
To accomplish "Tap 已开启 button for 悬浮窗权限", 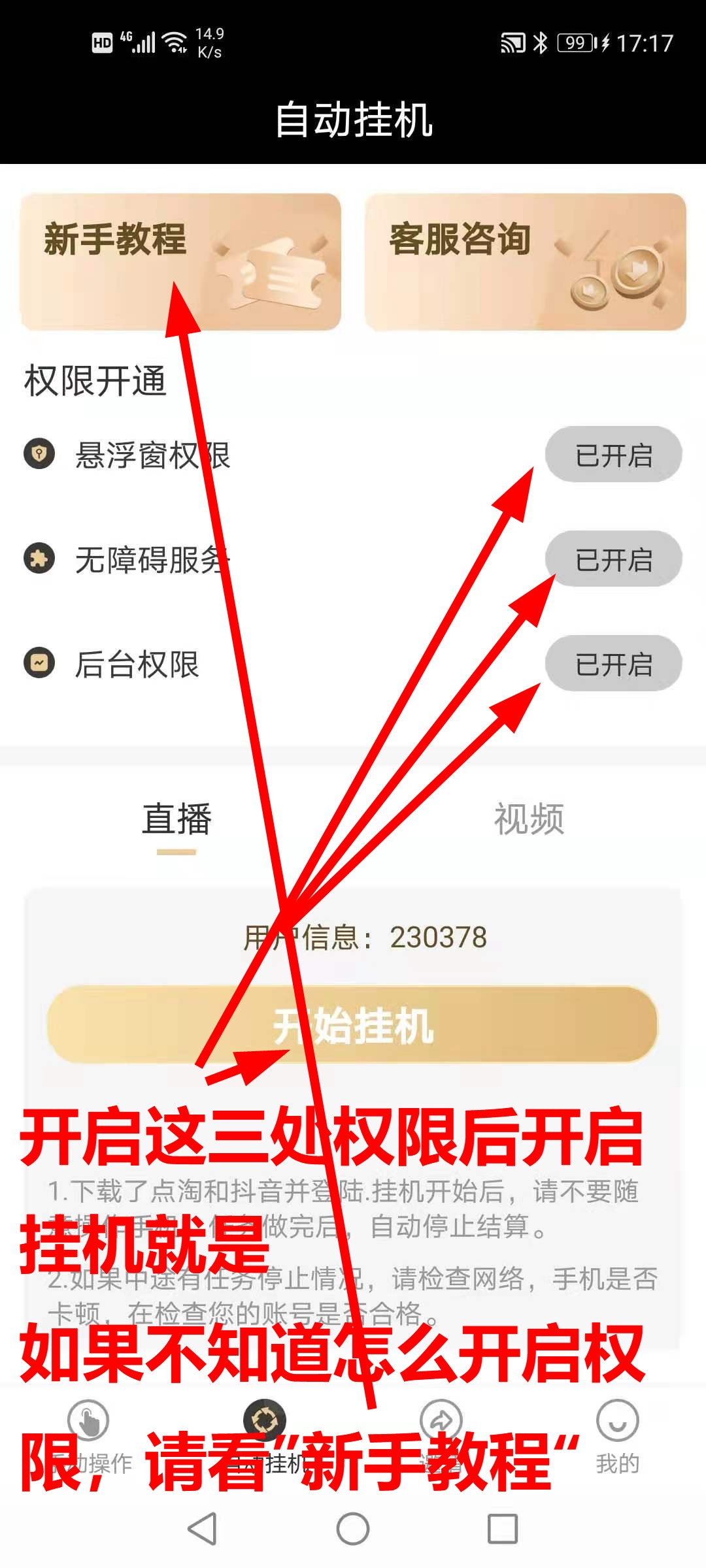I will click(x=613, y=455).
